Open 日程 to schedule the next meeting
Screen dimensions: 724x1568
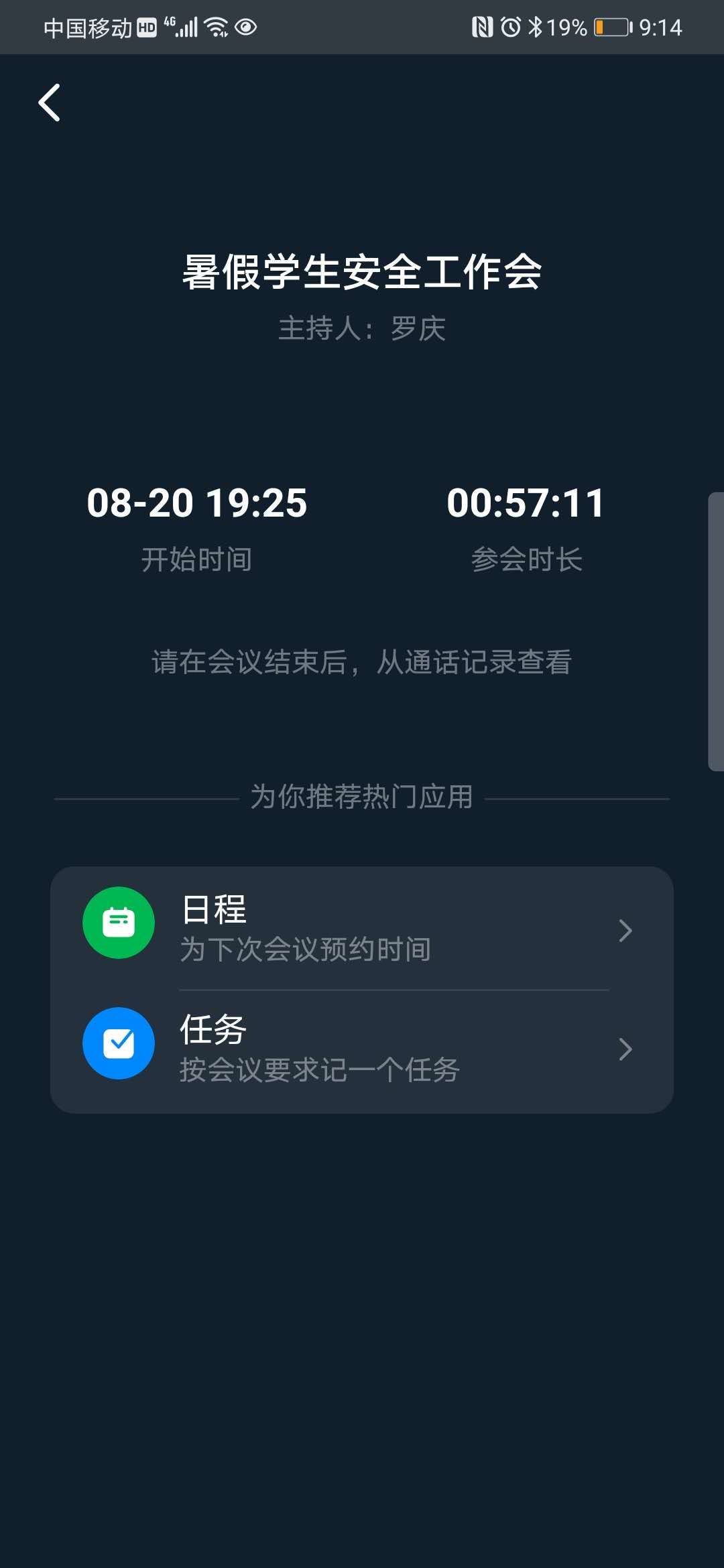pyautogui.click(x=362, y=928)
